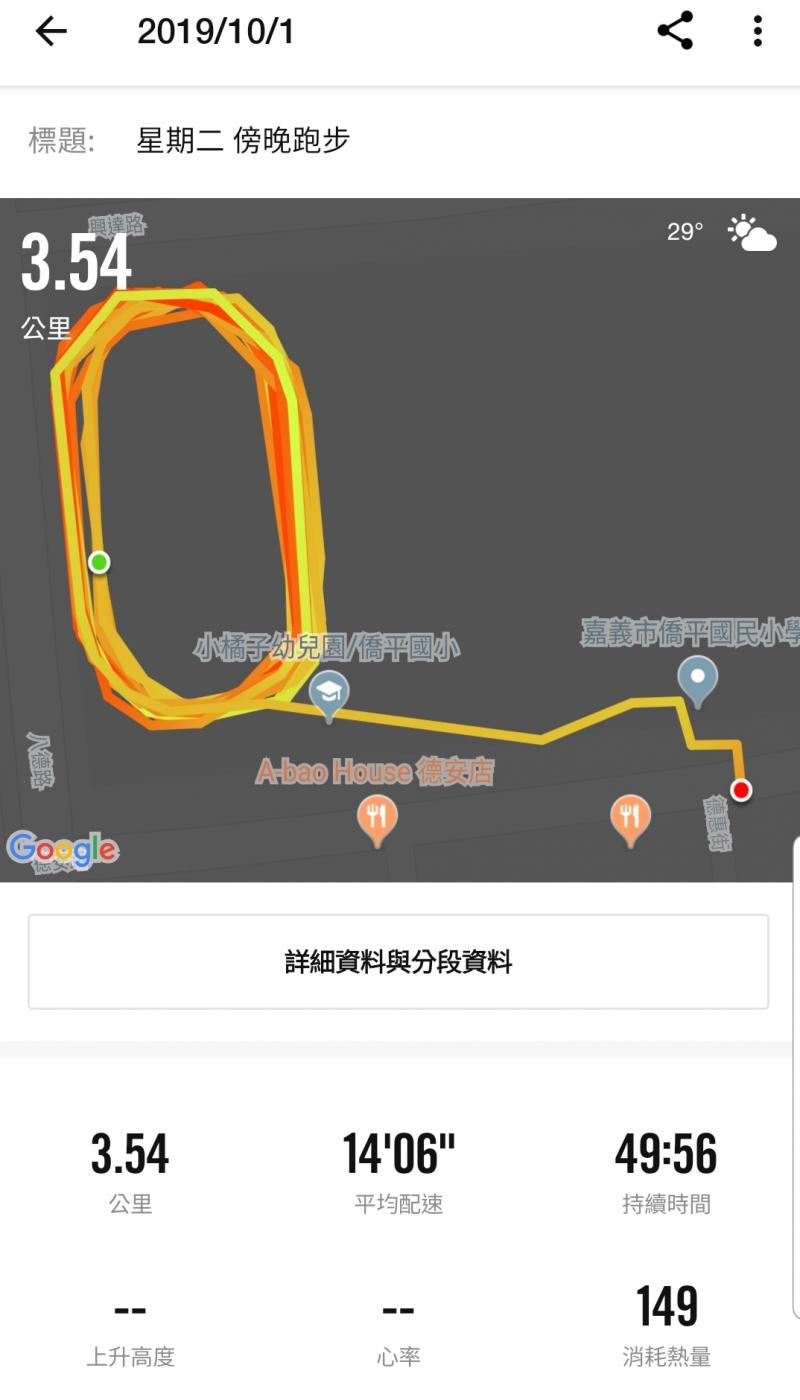
Task: Go back using the arrow icon
Action: tap(50, 32)
